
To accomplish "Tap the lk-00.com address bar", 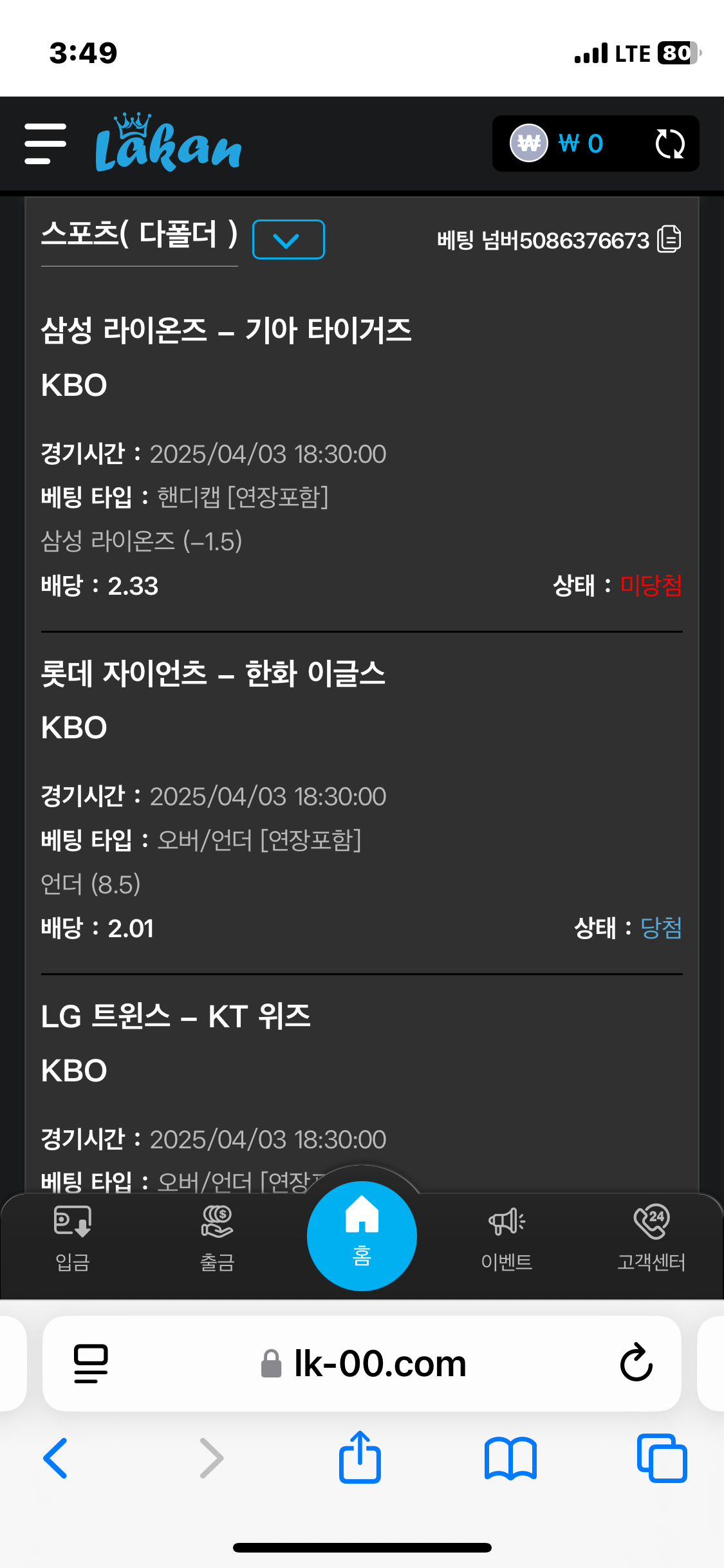I will pos(364,1363).
